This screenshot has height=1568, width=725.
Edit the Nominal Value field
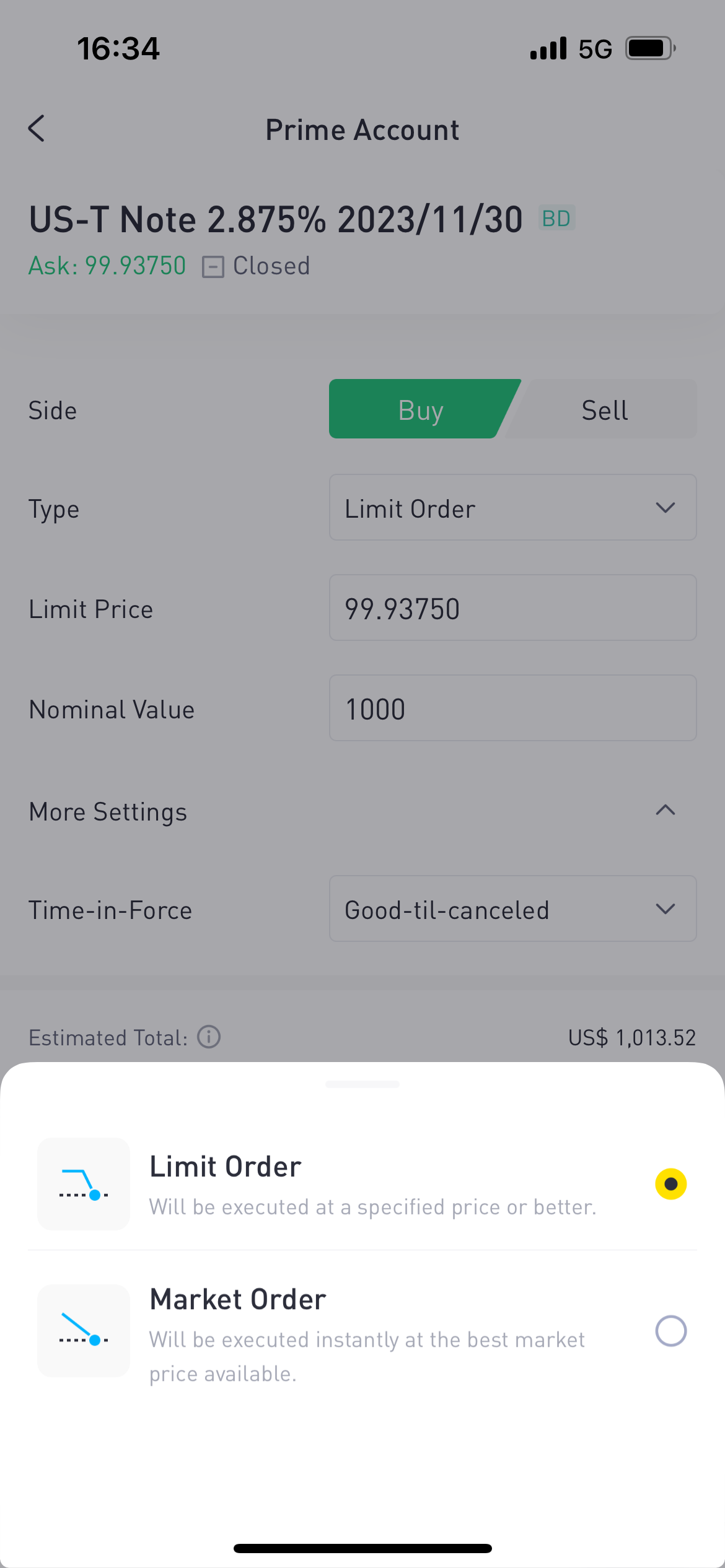(x=512, y=708)
